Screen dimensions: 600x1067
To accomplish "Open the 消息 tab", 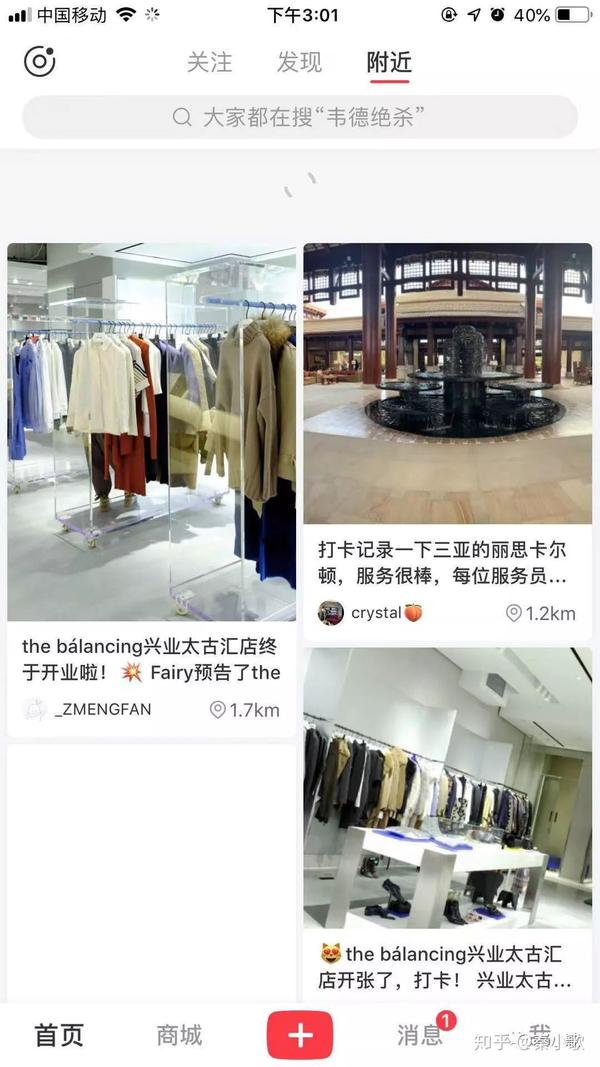I will pos(420,1035).
